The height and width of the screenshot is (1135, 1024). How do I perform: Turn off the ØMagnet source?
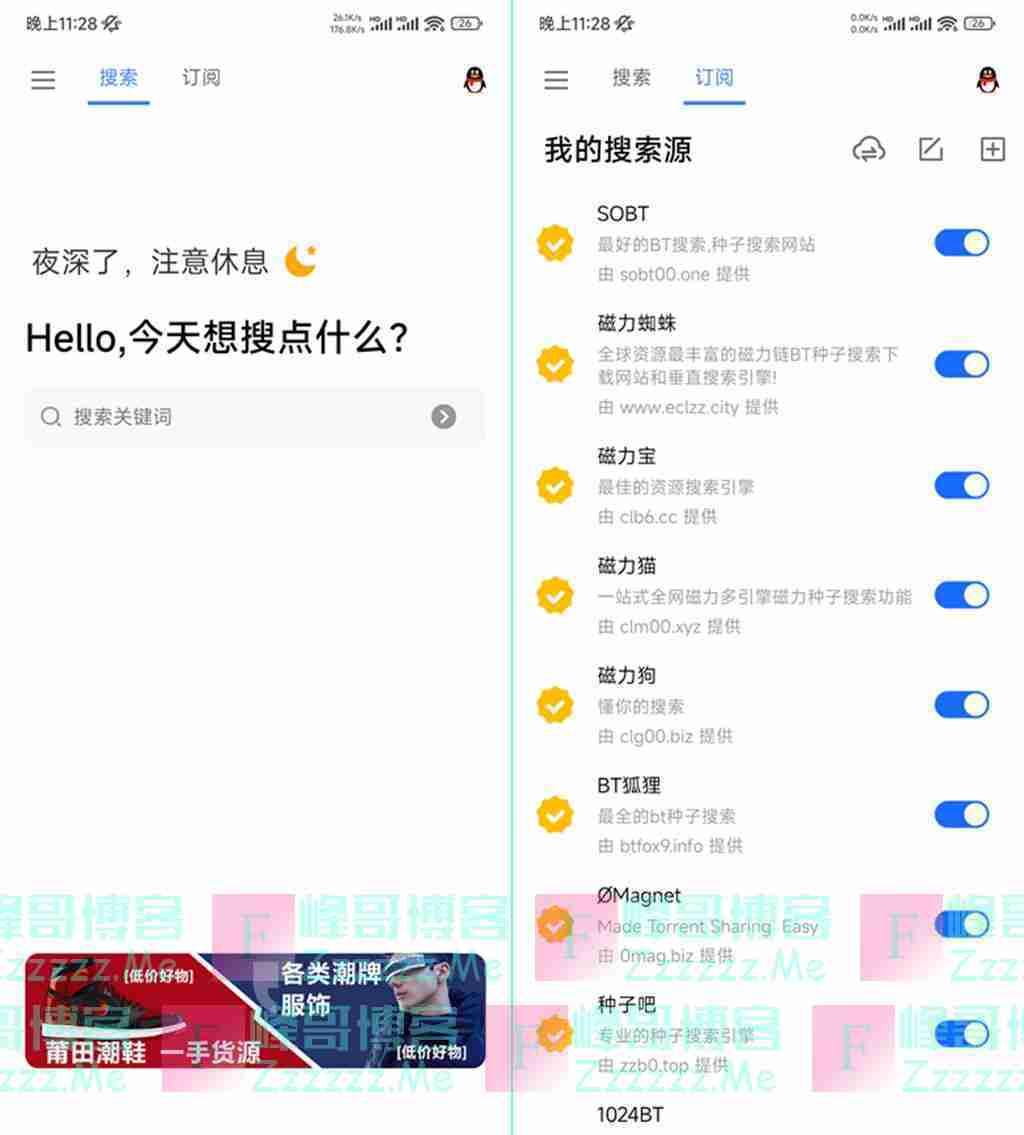click(x=961, y=924)
